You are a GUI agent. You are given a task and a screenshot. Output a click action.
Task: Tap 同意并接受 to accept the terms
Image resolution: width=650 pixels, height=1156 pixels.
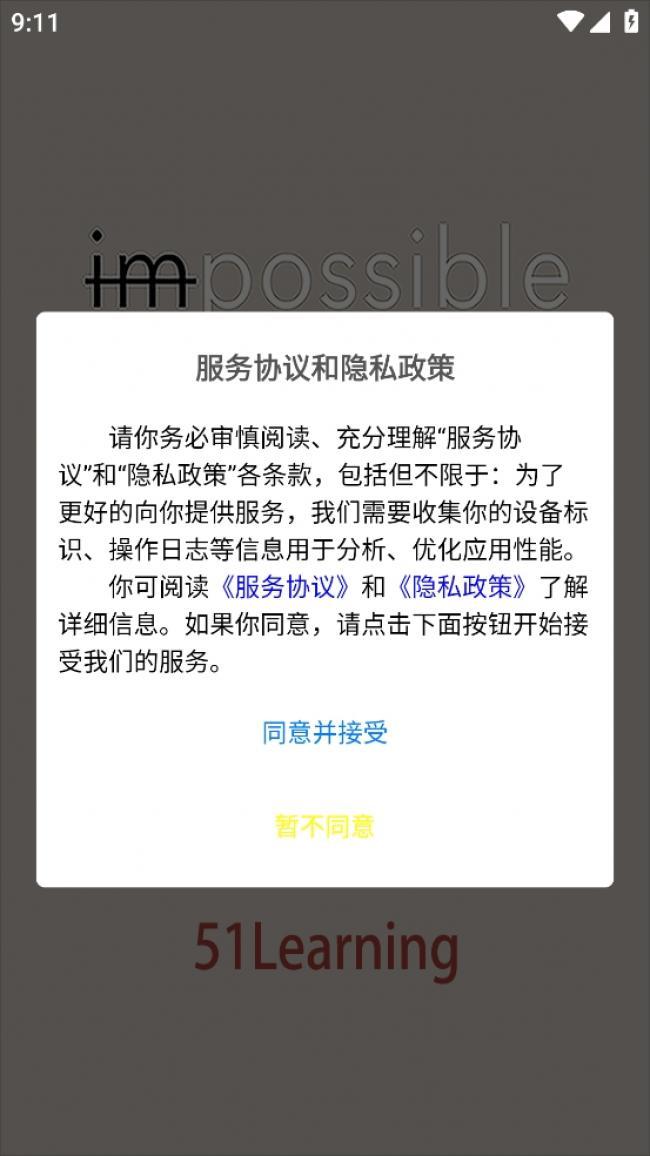pyautogui.click(x=325, y=733)
